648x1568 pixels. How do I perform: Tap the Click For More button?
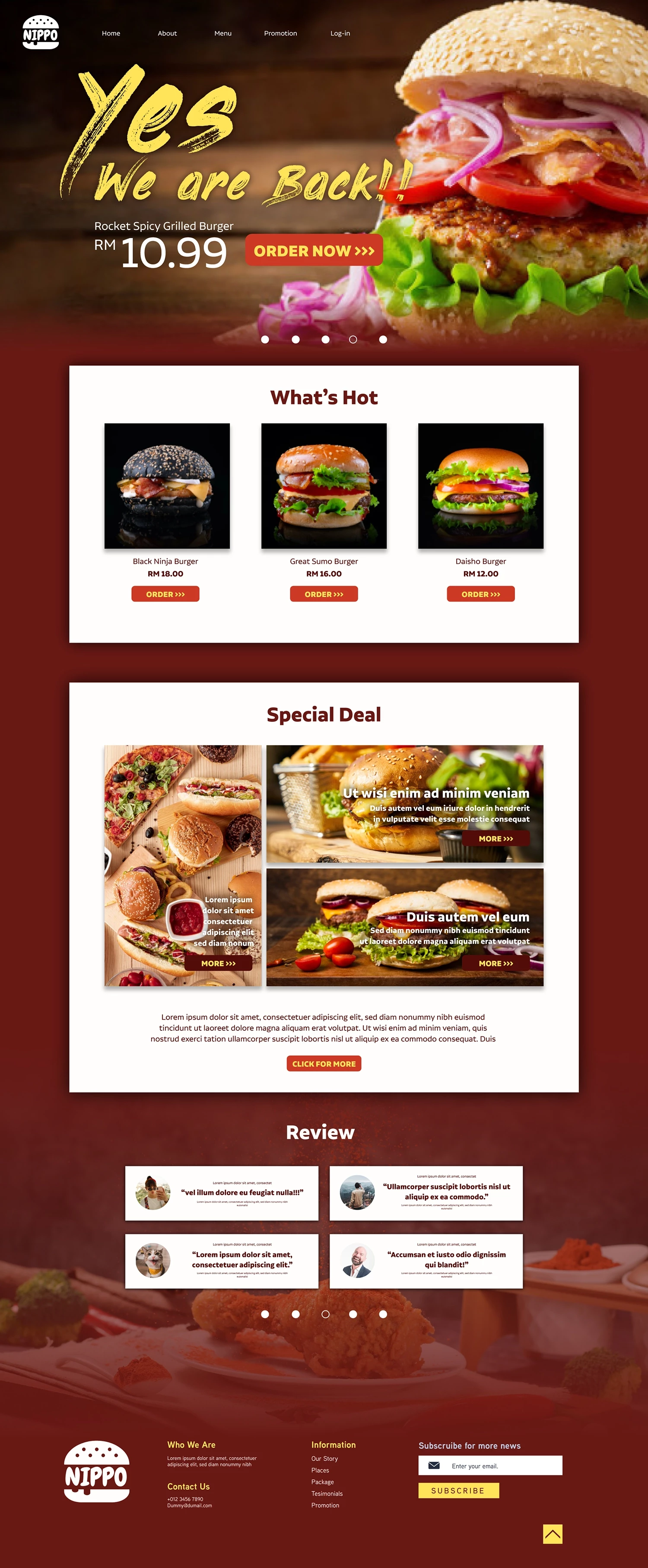tap(324, 1064)
